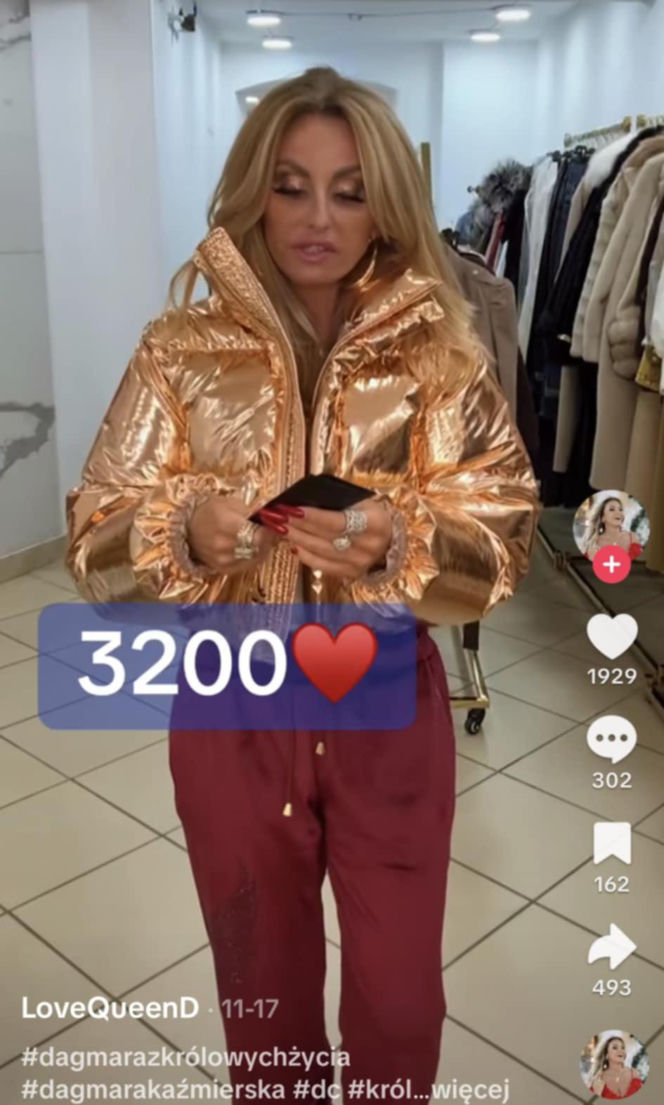Viewport: 664px width, 1105px height.
Task: Bookmark this video to favorites
Action: pos(611,844)
